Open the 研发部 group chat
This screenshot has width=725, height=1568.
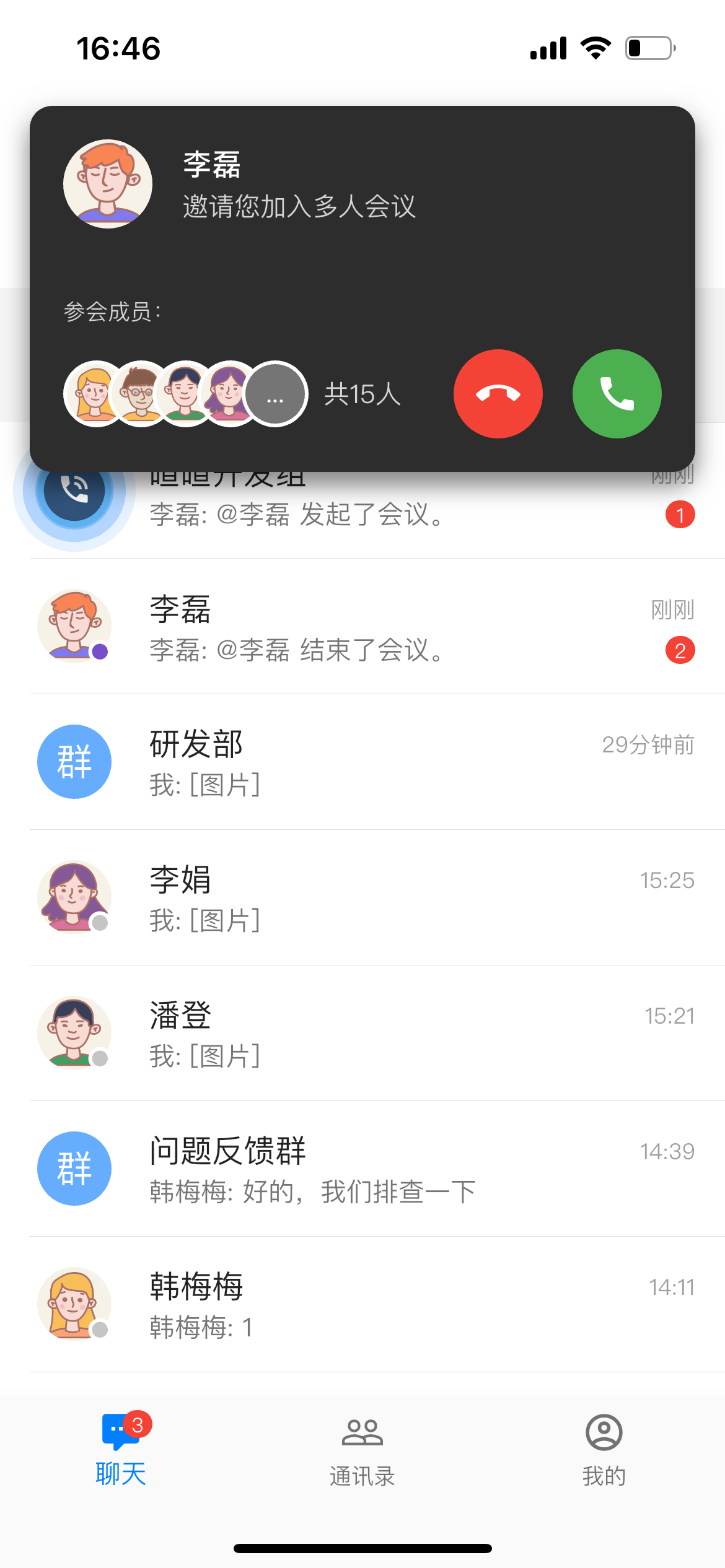372,762
